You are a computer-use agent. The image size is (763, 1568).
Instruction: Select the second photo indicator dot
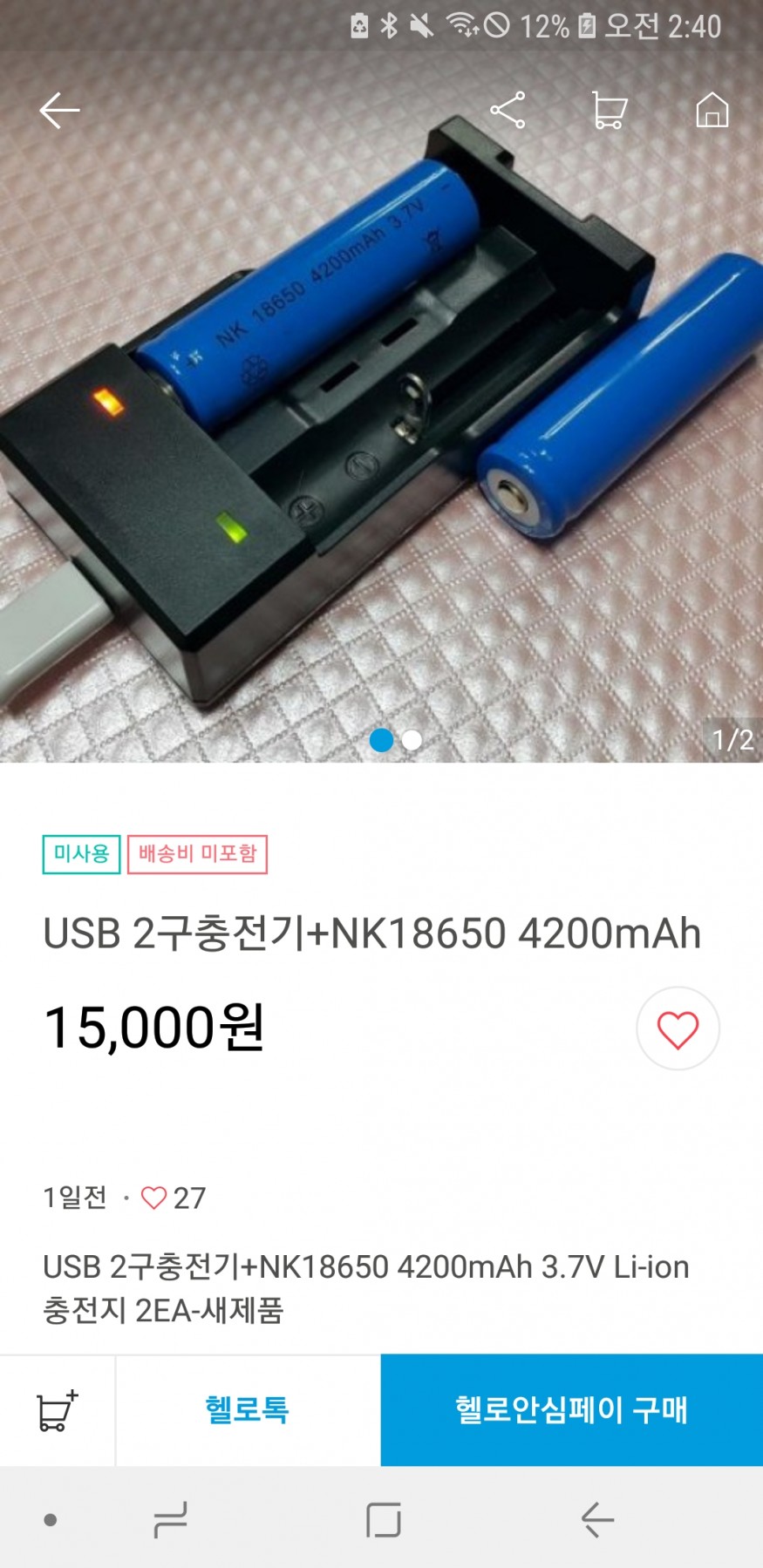click(x=412, y=740)
